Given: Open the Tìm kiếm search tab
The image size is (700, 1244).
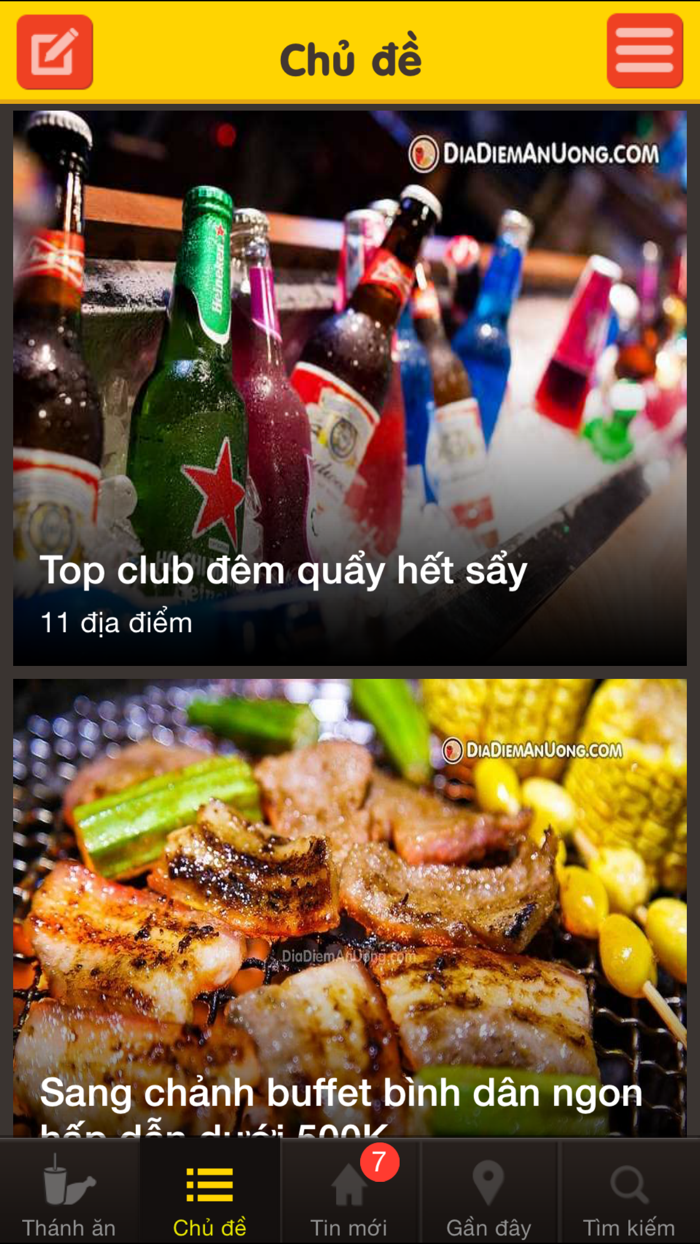Looking at the screenshot, I should (630, 1194).
